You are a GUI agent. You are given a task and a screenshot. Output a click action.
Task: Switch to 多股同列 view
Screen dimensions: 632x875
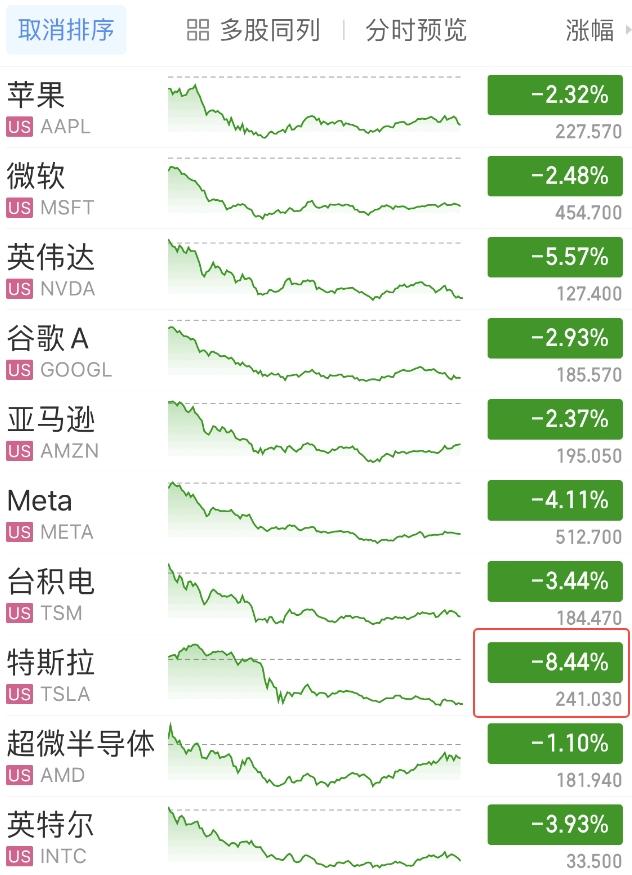click(254, 31)
